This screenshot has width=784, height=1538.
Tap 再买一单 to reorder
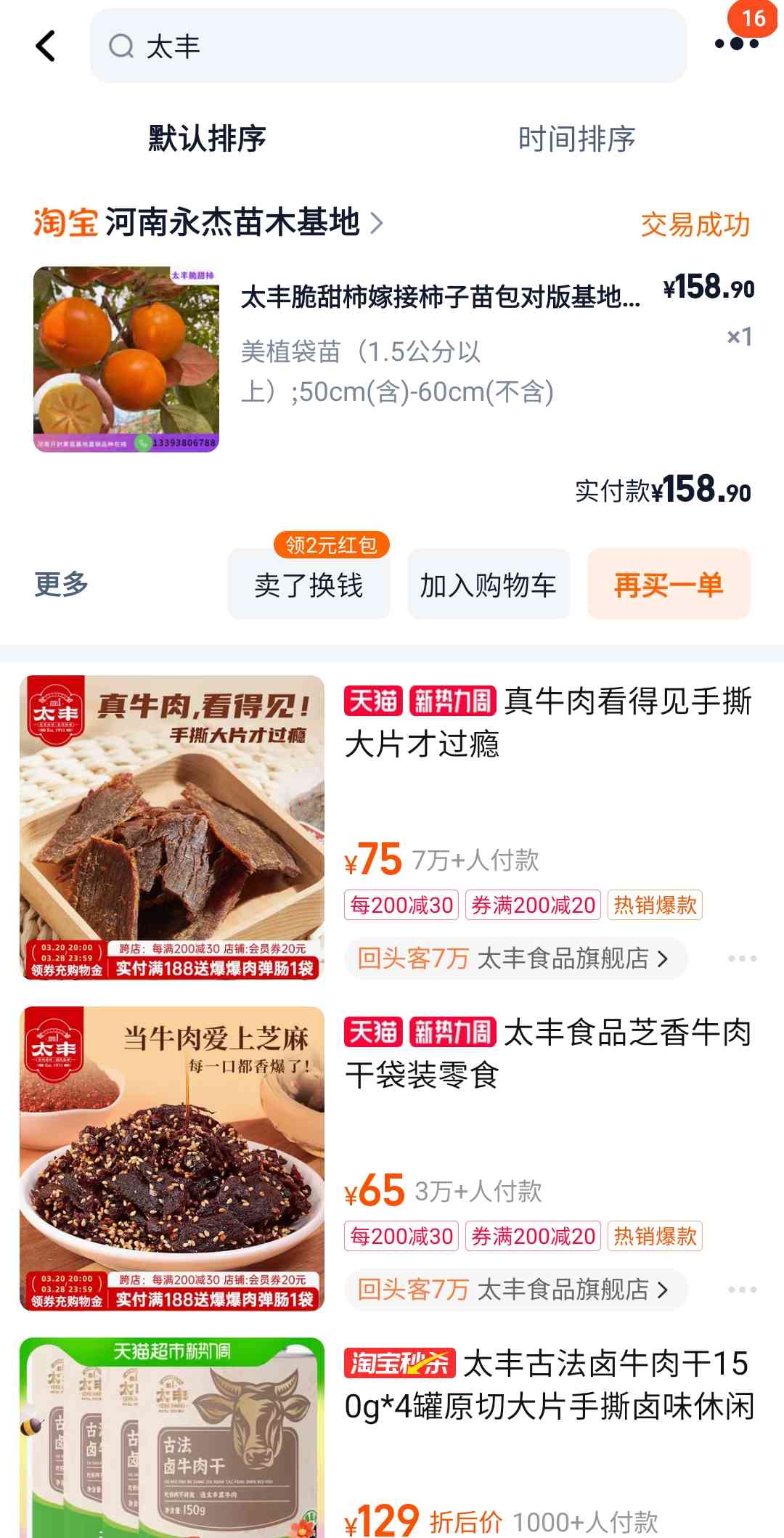point(669,585)
